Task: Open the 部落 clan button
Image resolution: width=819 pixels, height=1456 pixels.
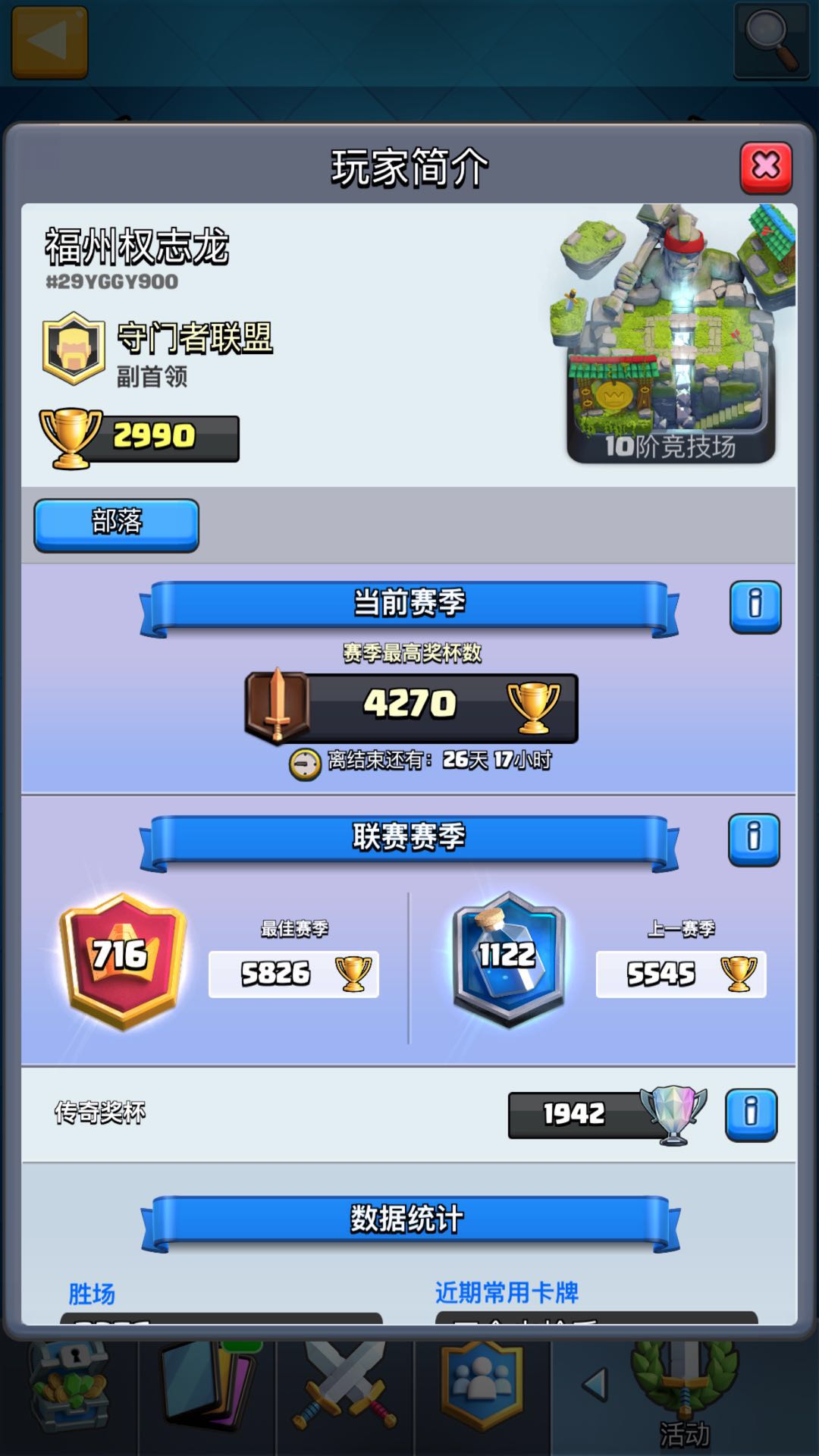Action: coord(117,524)
